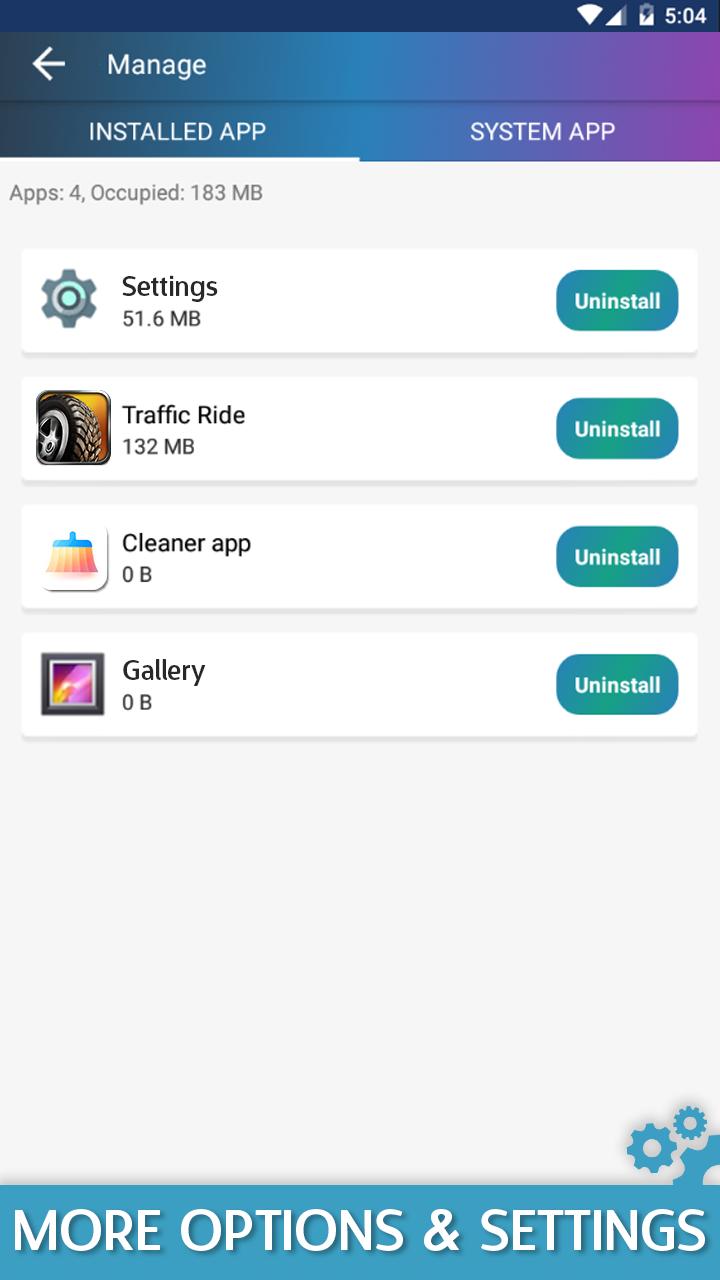Select the INSTALLED APP tab

coord(177,130)
